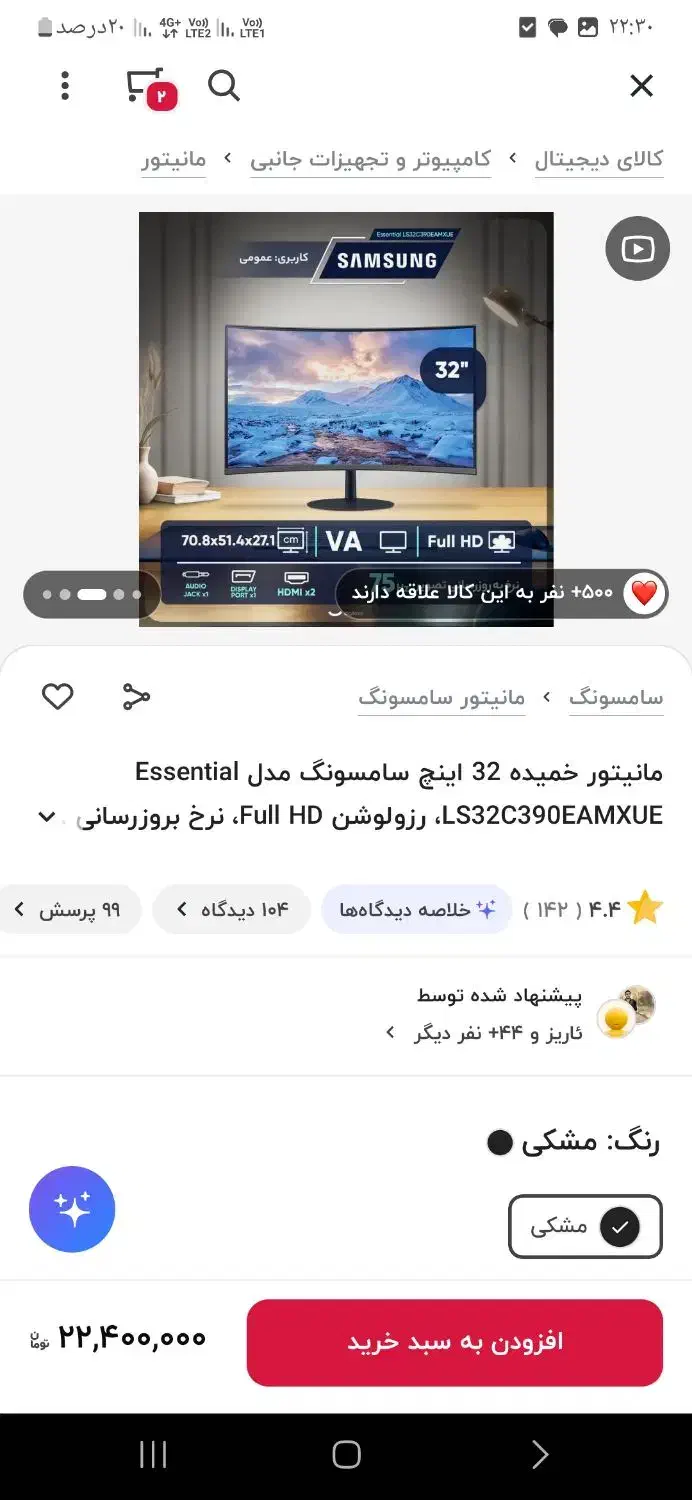
Task: Go to the کالای دیجیتال category
Action: point(598,159)
